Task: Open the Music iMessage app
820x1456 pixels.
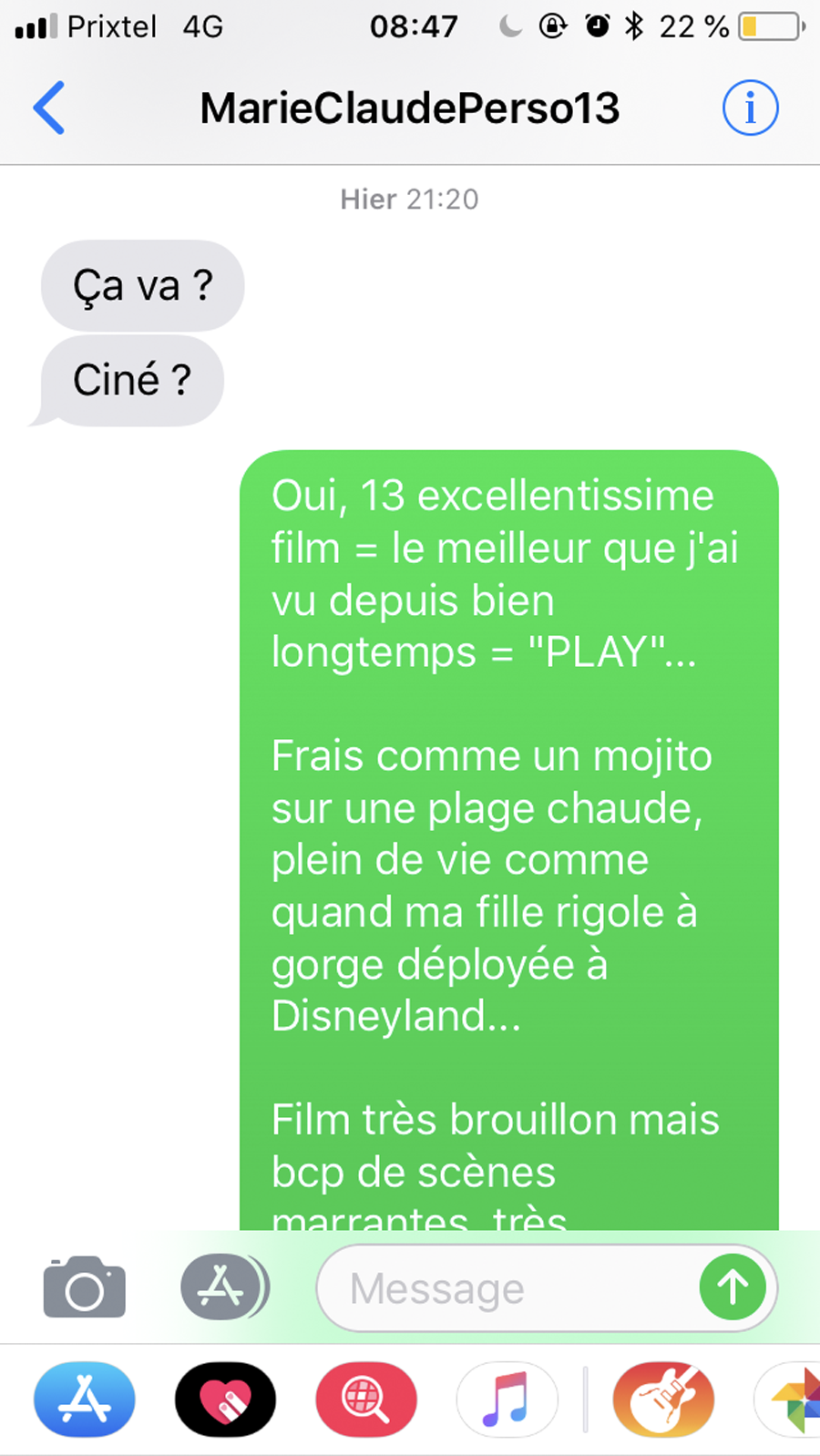Action: click(507, 1399)
